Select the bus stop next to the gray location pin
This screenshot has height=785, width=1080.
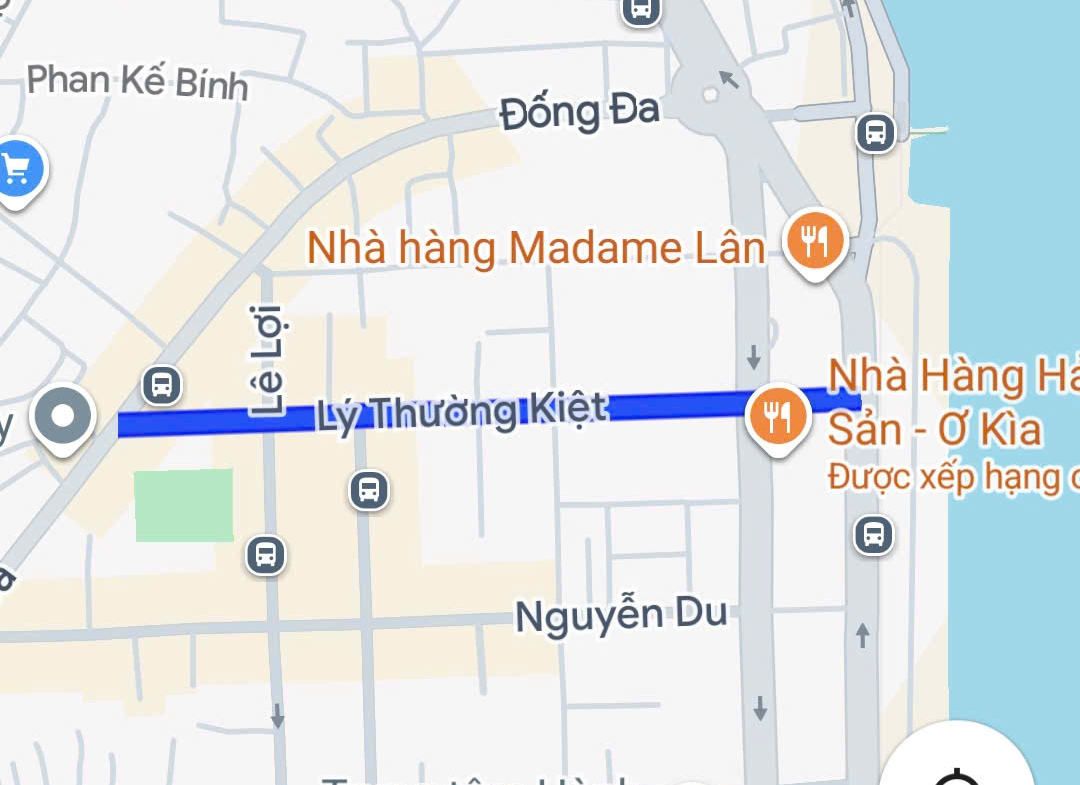(x=161, y=384)
